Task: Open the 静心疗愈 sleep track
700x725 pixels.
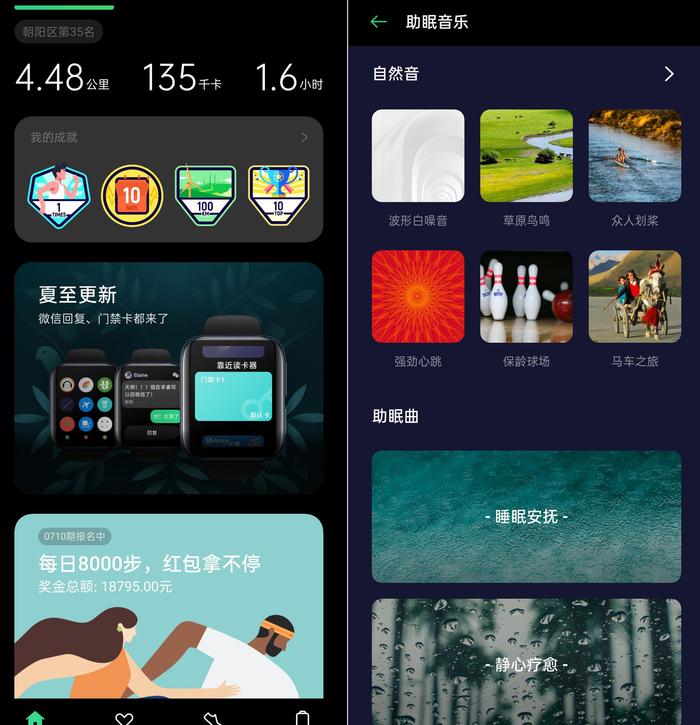Action: 526,662
